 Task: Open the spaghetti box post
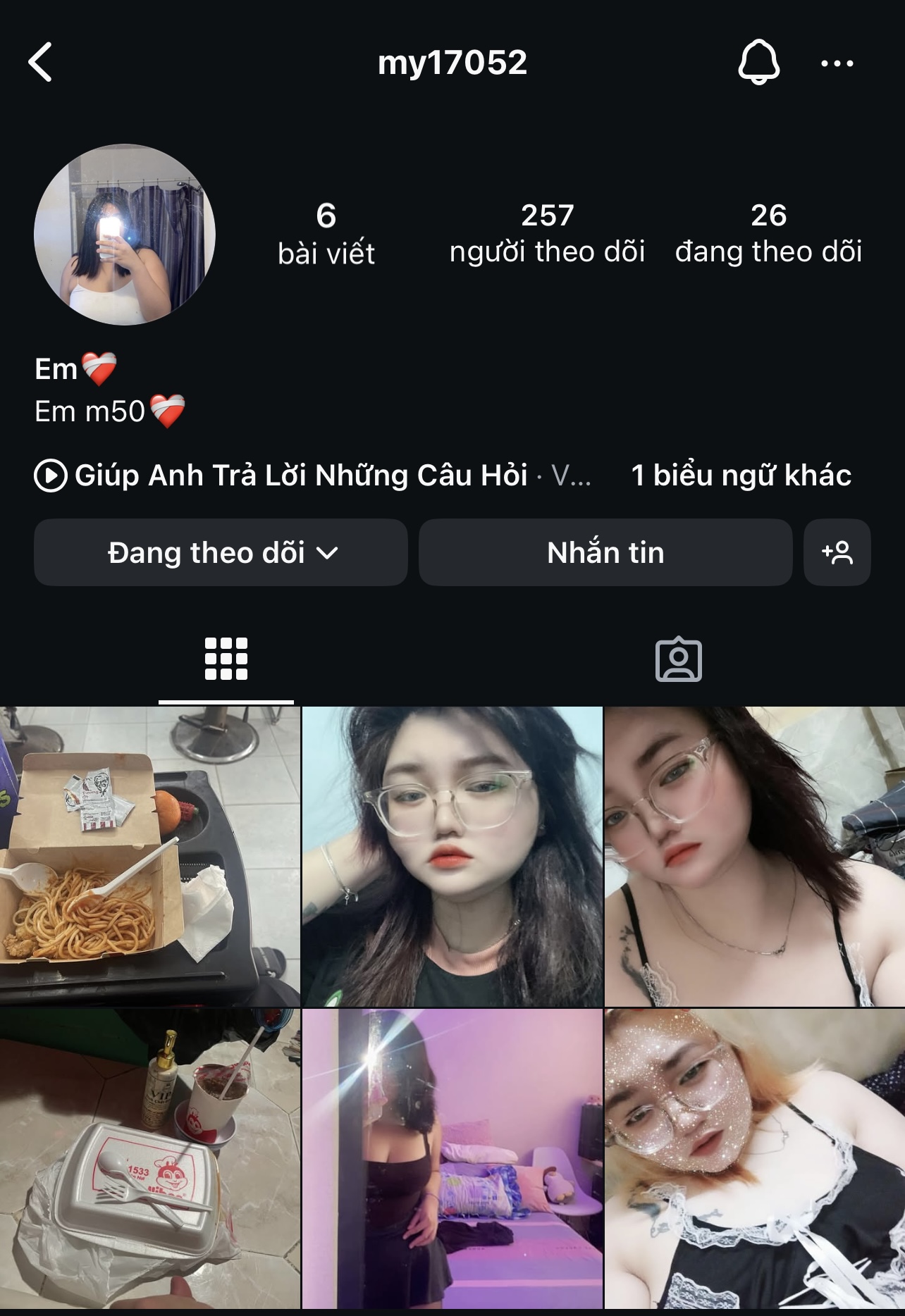pos(149,856)
